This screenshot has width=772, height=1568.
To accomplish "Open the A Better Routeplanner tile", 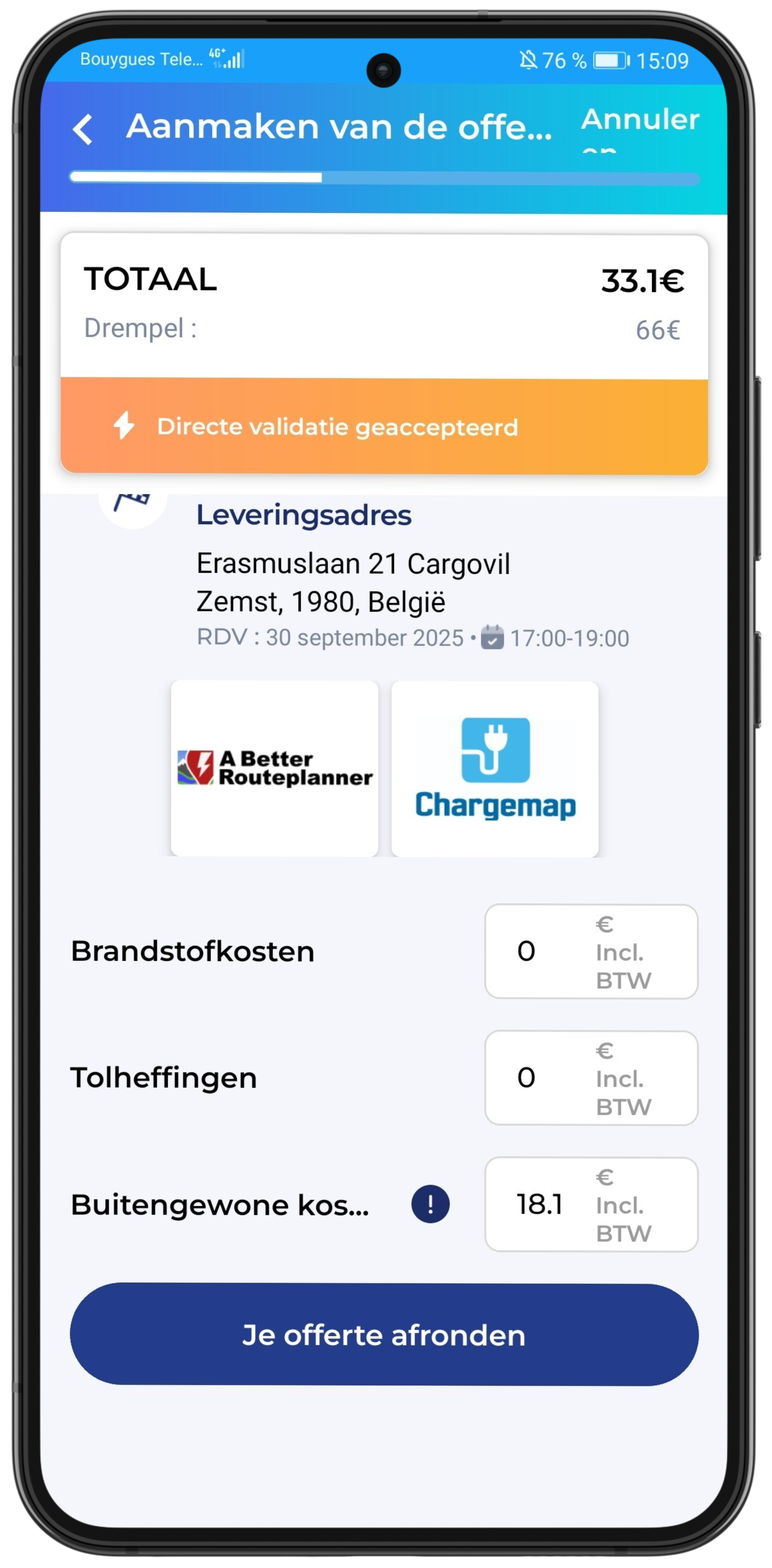I will [x=274, y=768].
